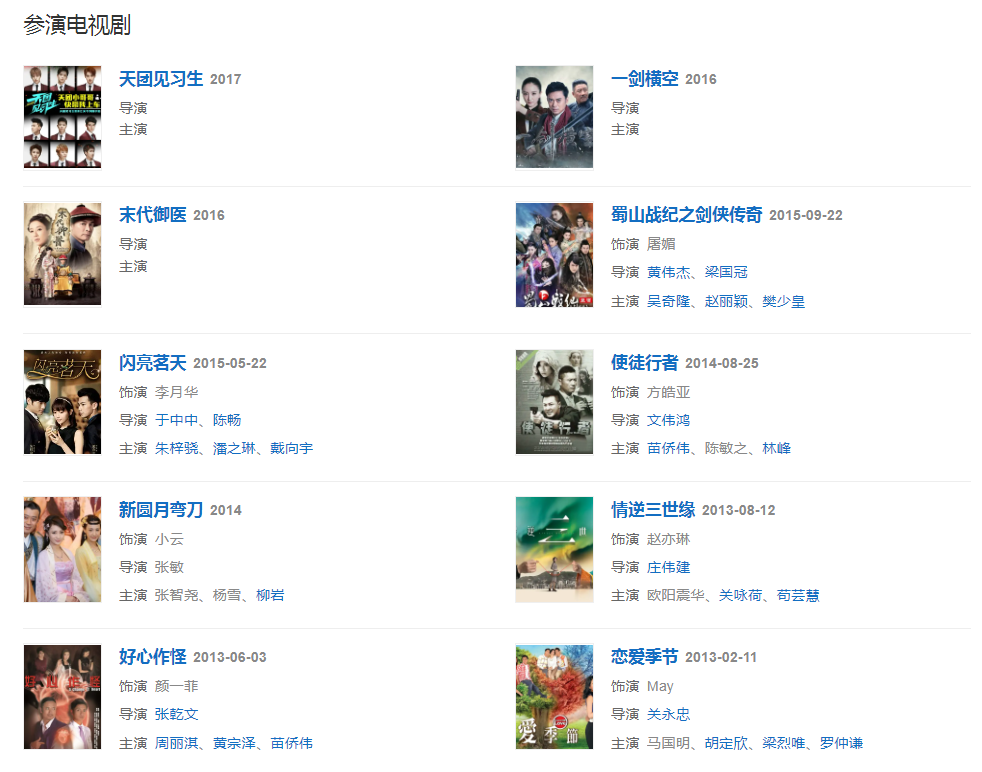Tap the 闪亮茗天 poster thumbnail
Viewport: 982px width, 772px height.
click(62, 402)
